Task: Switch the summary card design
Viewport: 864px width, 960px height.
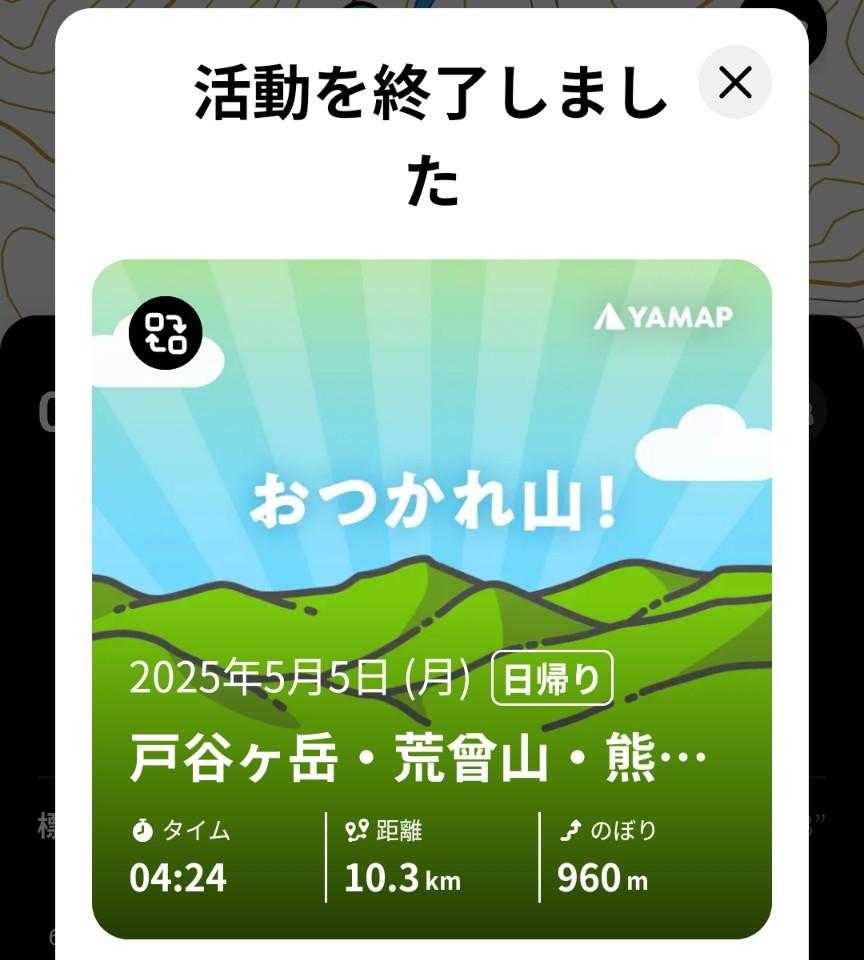Action: [166, 333]
